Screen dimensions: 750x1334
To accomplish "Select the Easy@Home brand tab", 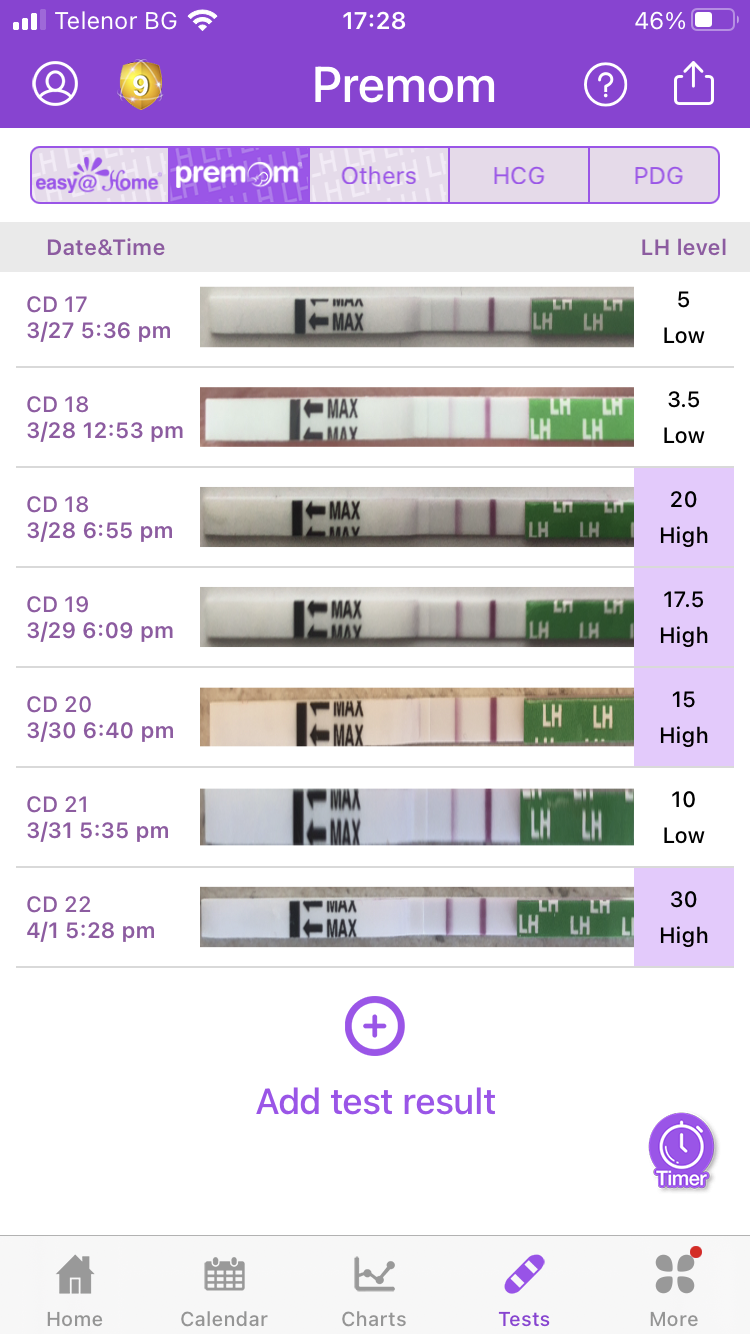I will [x=99, y=176].
